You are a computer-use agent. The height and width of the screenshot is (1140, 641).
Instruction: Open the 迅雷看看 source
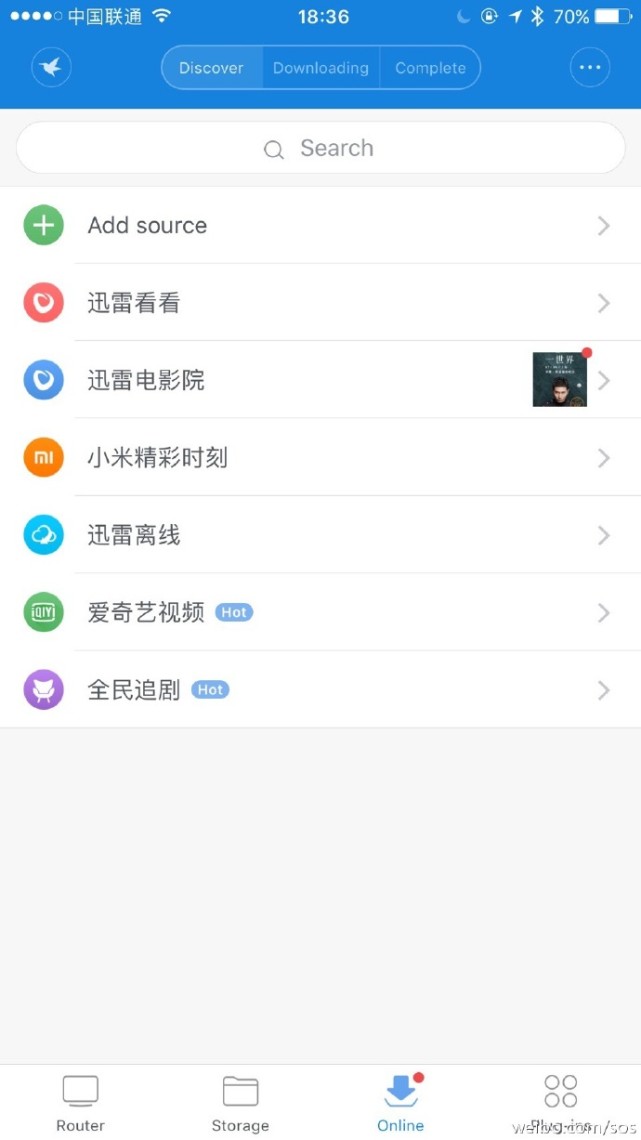(320, 303)
